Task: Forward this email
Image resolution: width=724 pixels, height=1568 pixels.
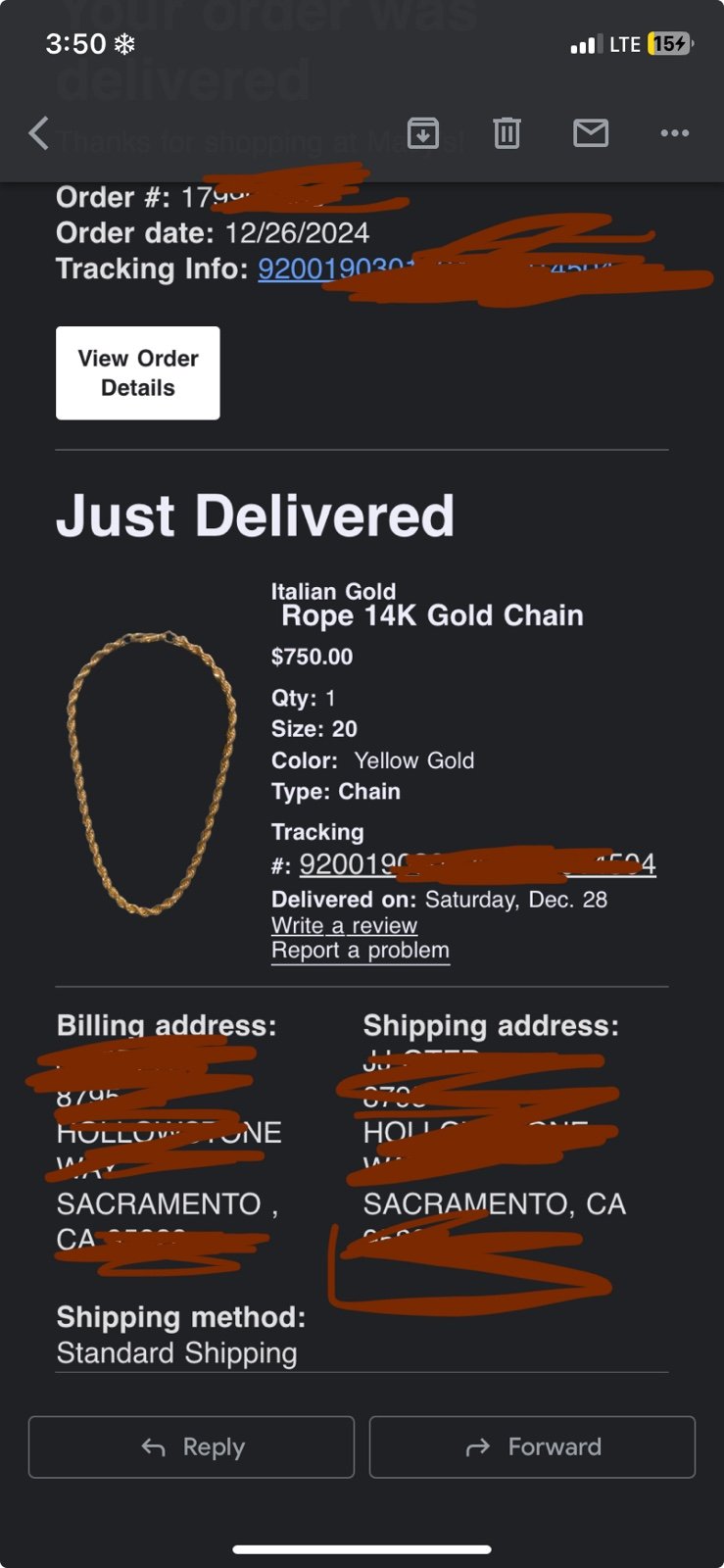Action: [x=532, y=1446]
